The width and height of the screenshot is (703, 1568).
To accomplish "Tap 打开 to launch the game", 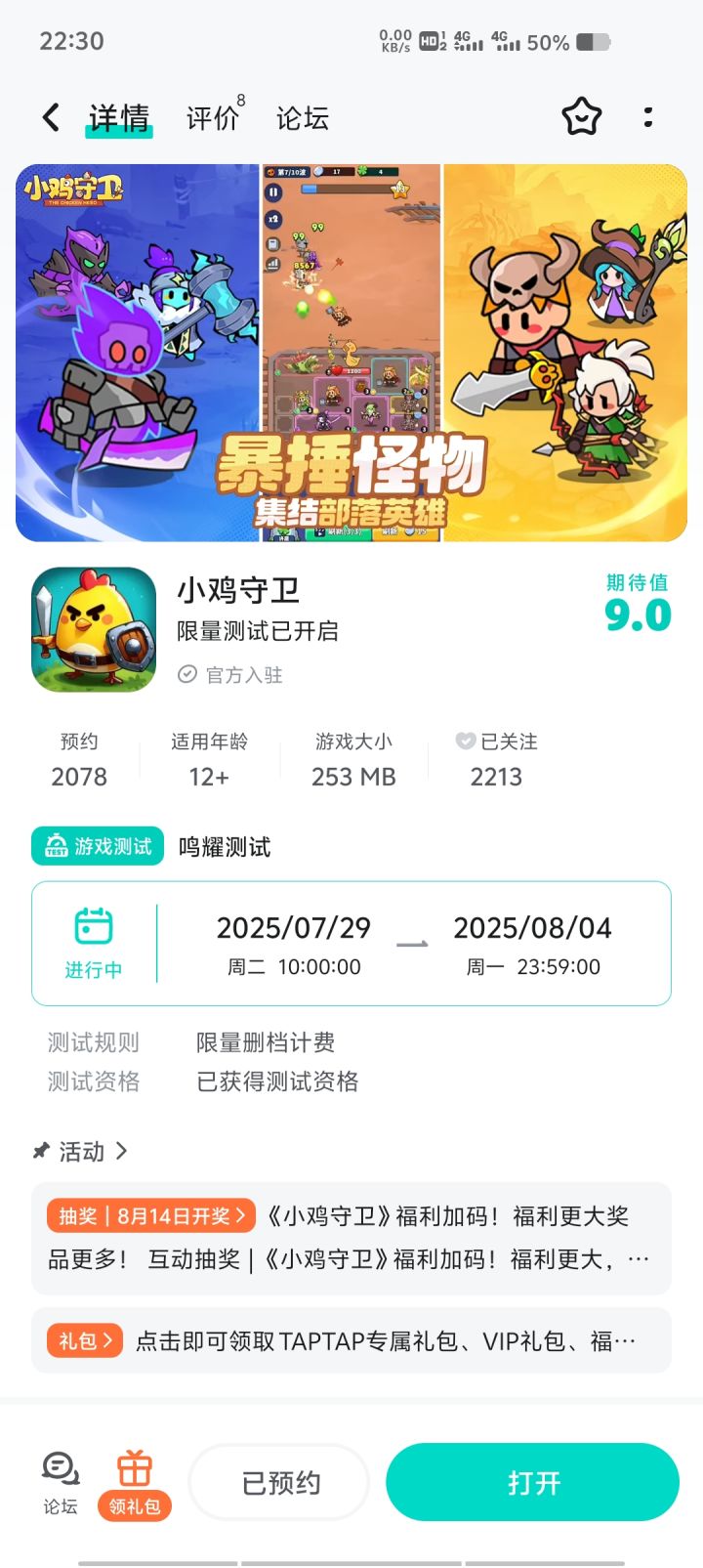I will 533,1482.
